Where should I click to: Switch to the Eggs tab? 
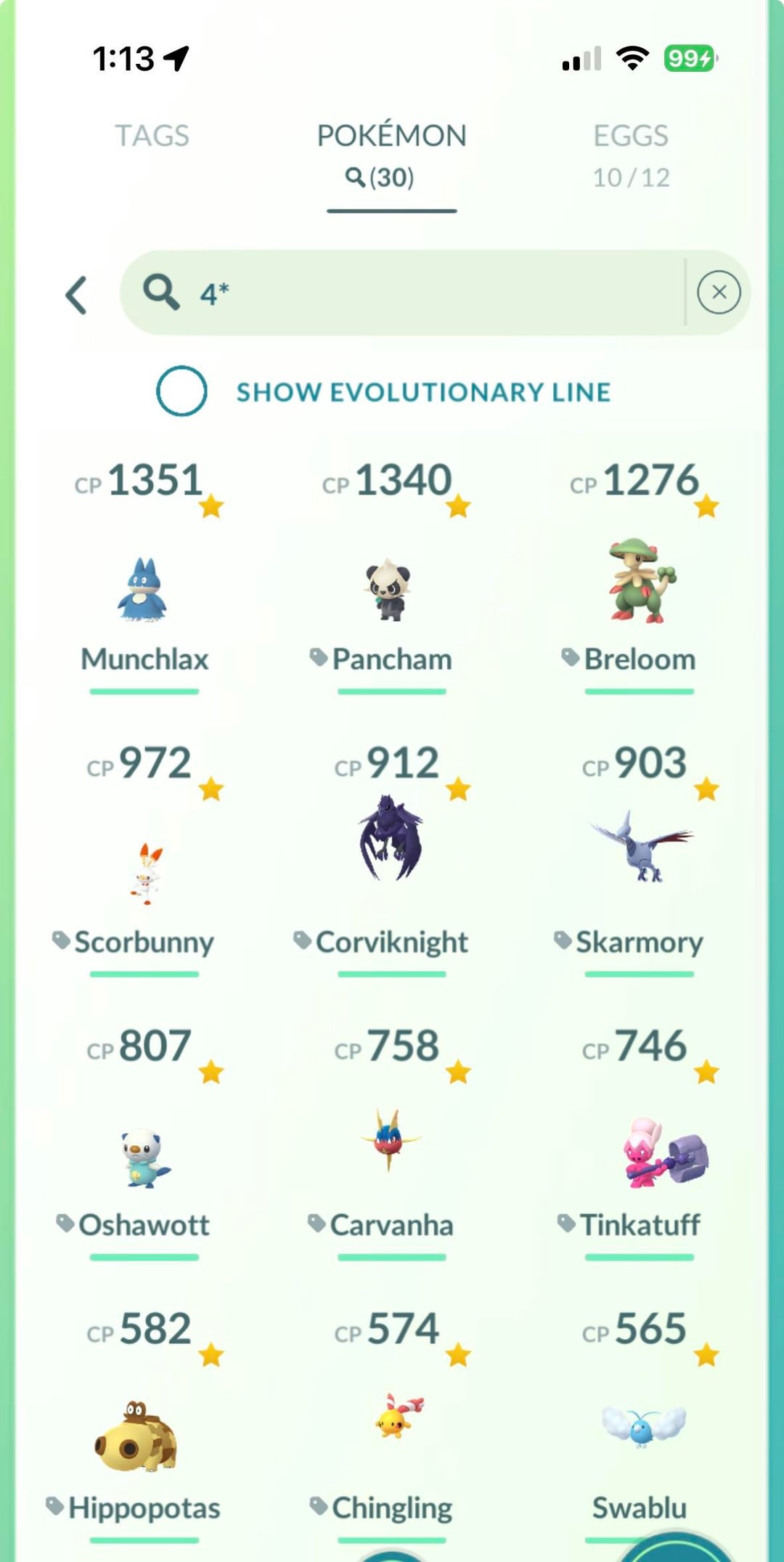tap(630, 152)
